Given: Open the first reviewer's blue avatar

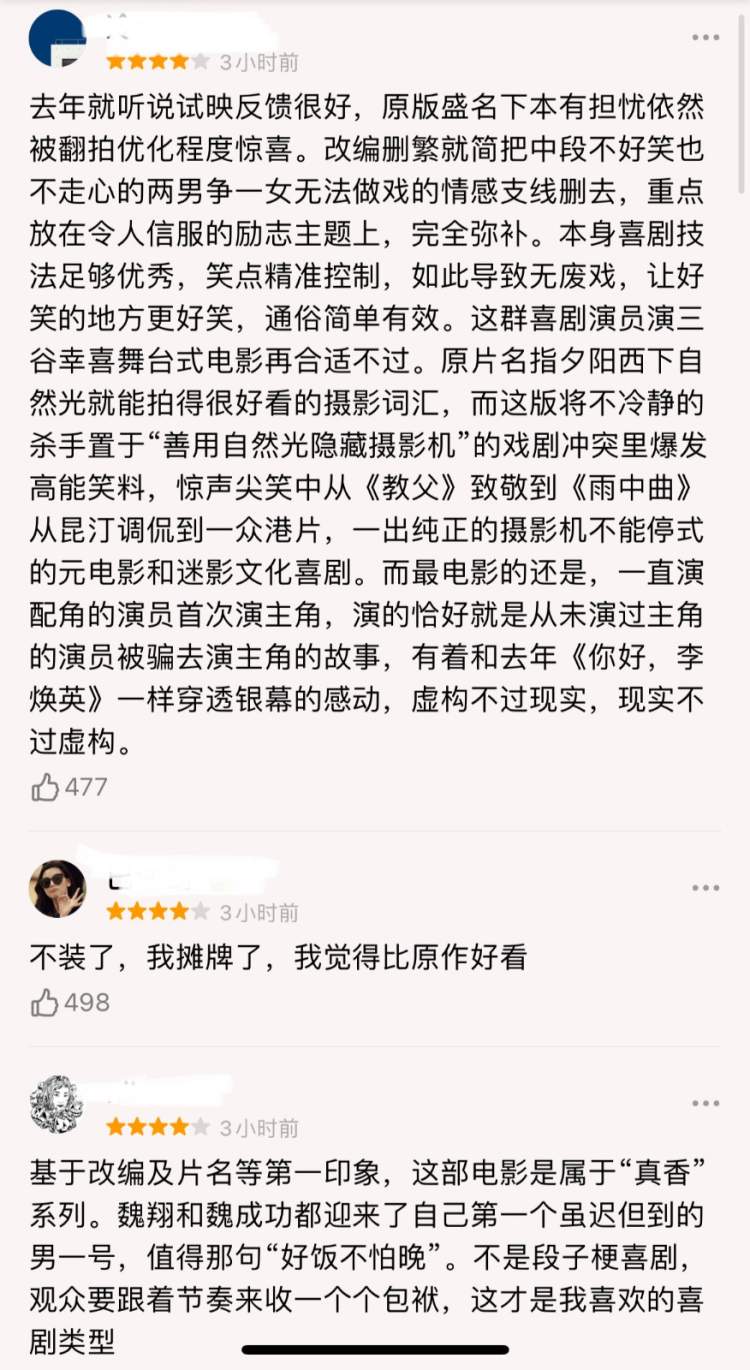Looking at the screenshot, I should pos(57,38).
